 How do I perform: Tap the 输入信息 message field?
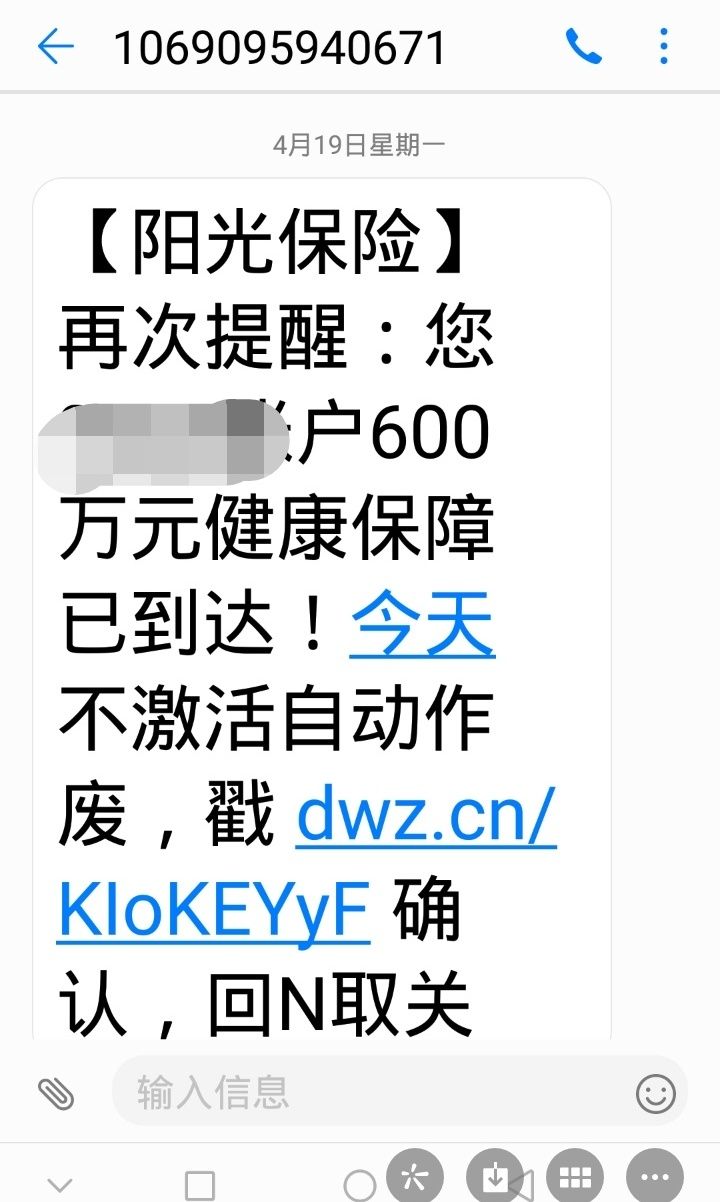[370, 1092]
